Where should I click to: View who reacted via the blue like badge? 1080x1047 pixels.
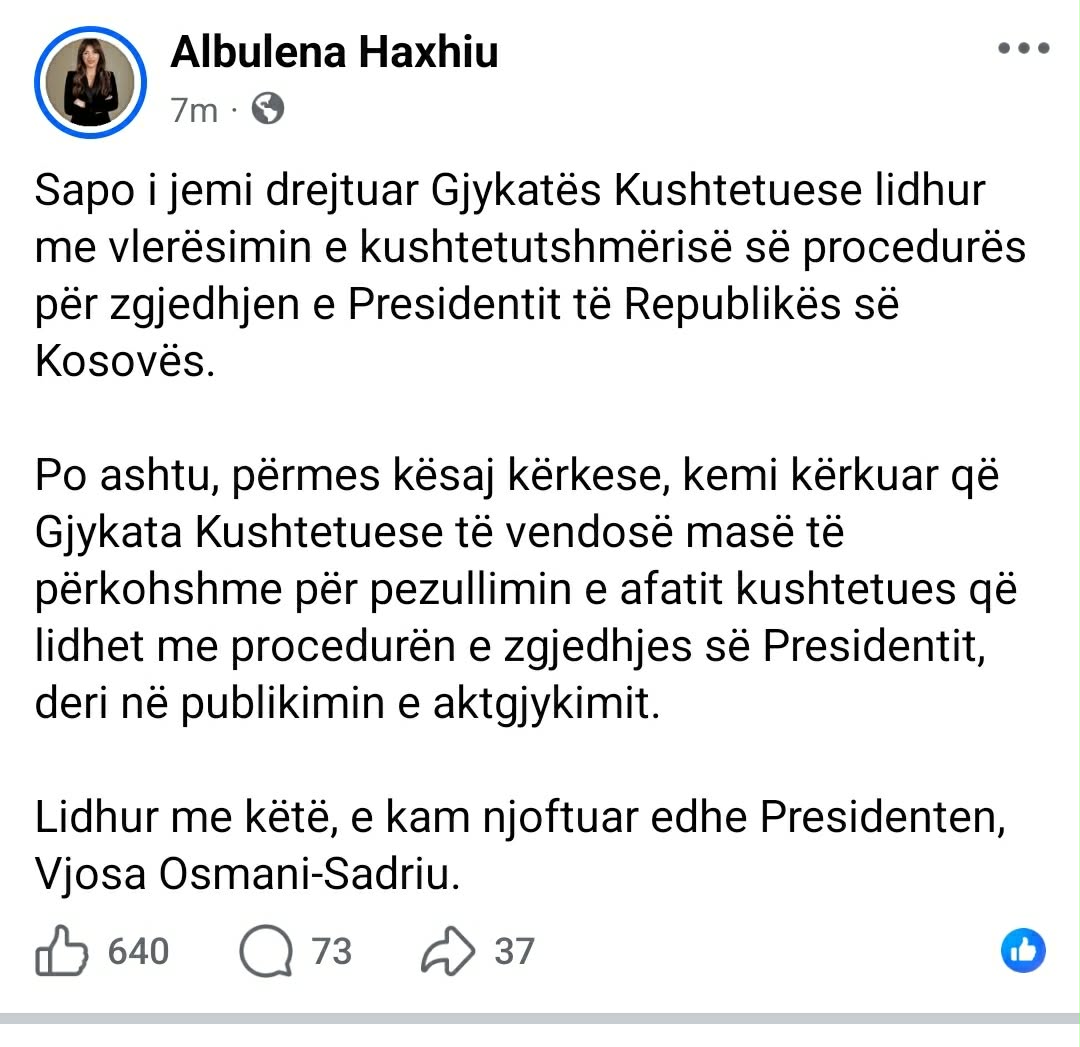click(x=1022, y=950)
